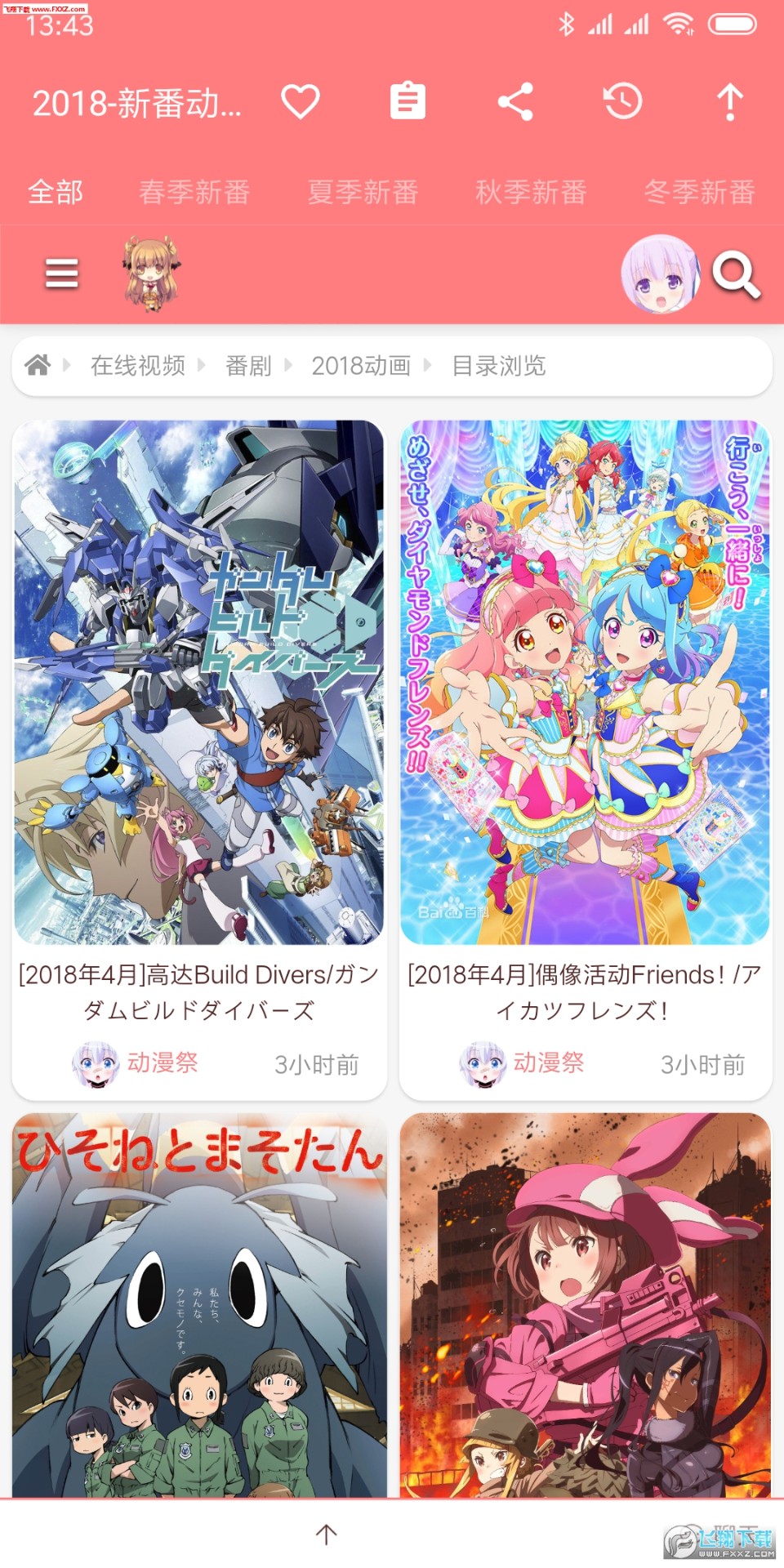
Task: Tap the home icon in the breadcrumb
Action: (38, 366)
